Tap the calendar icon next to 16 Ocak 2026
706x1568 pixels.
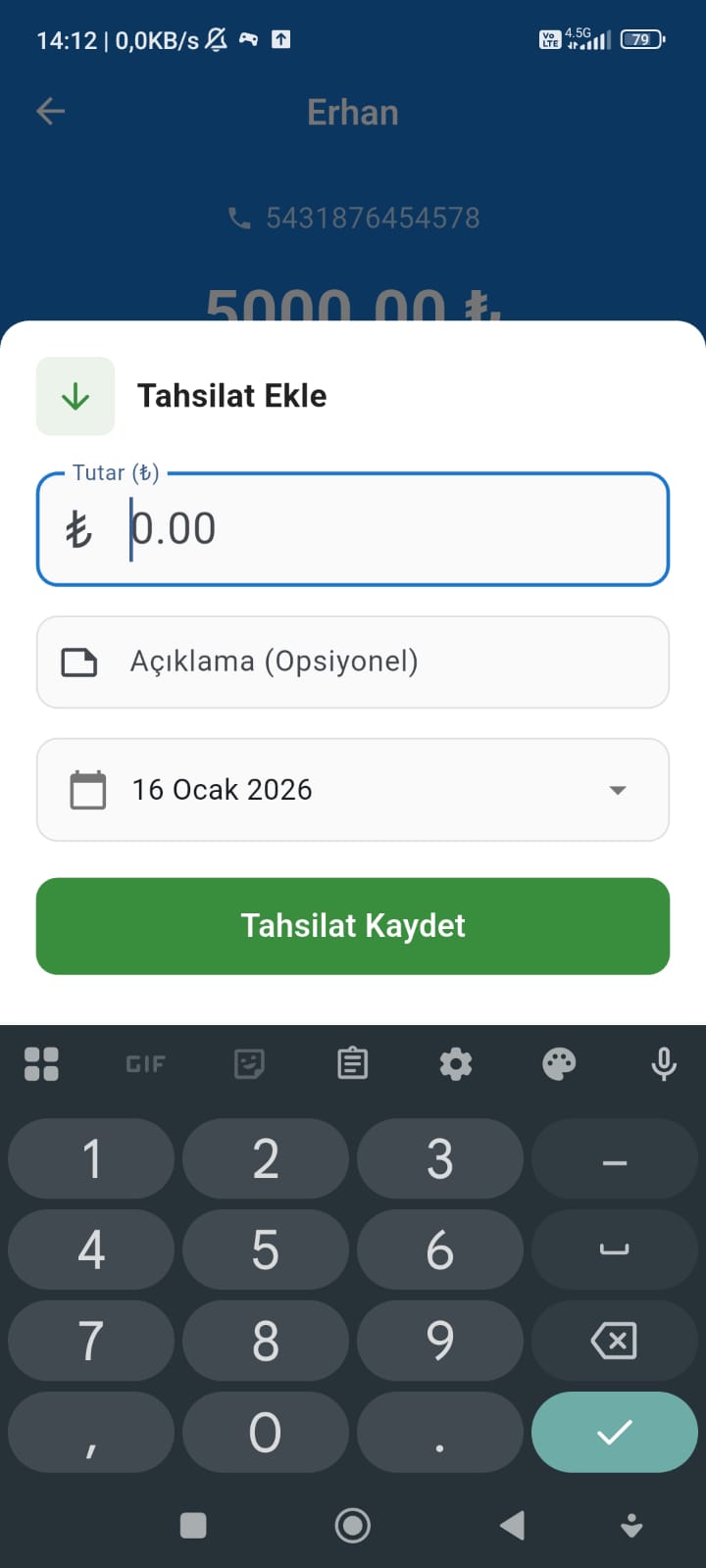[86, 790]
